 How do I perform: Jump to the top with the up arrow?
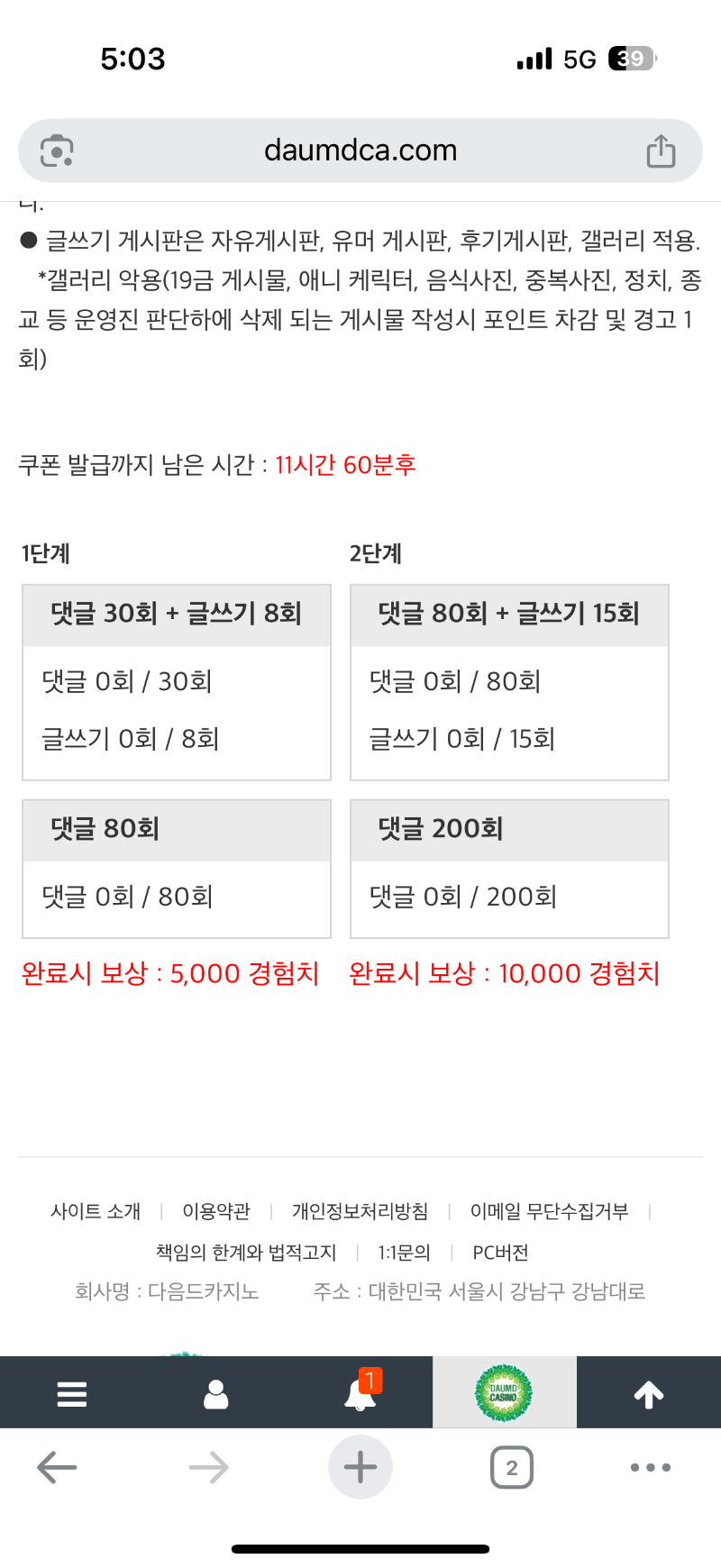click(649, 1394)
